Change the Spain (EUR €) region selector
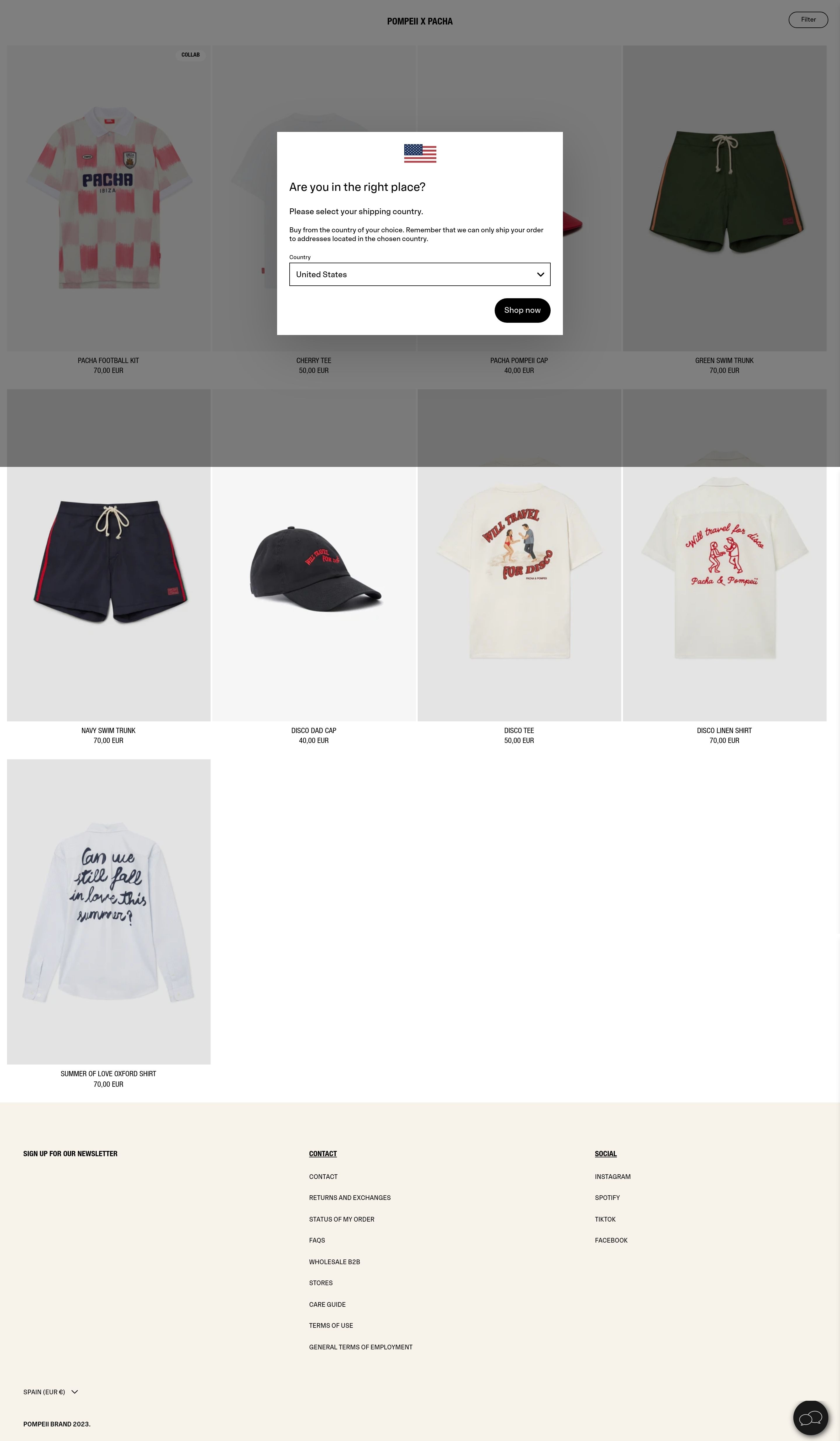The width and height of the screenshot is (840, 1441). click(51, 1392)
